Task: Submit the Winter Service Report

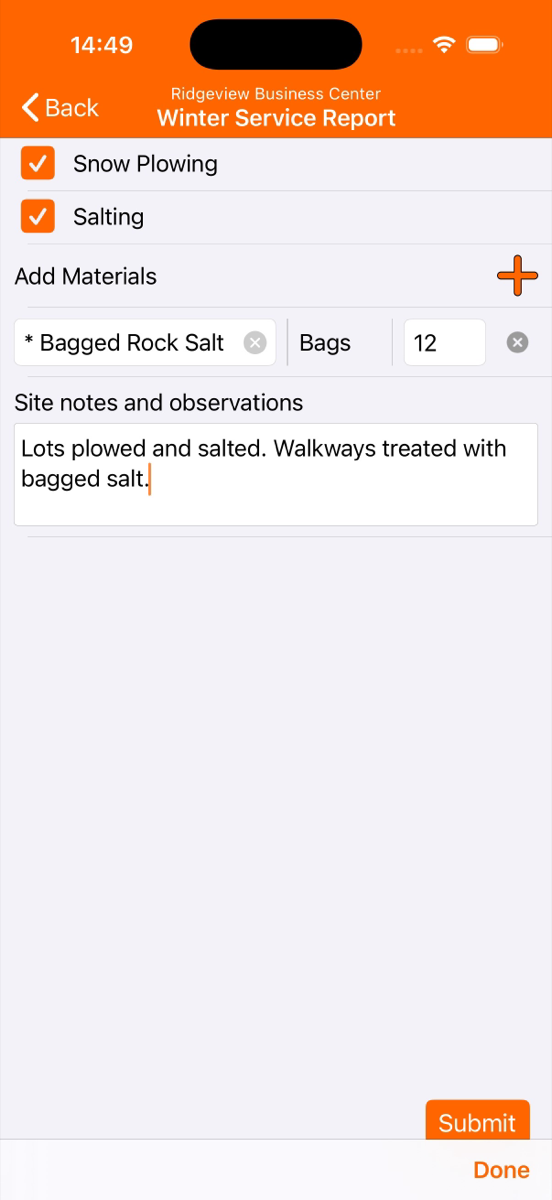Action: pyautogui.click(x=477, y=1121)
